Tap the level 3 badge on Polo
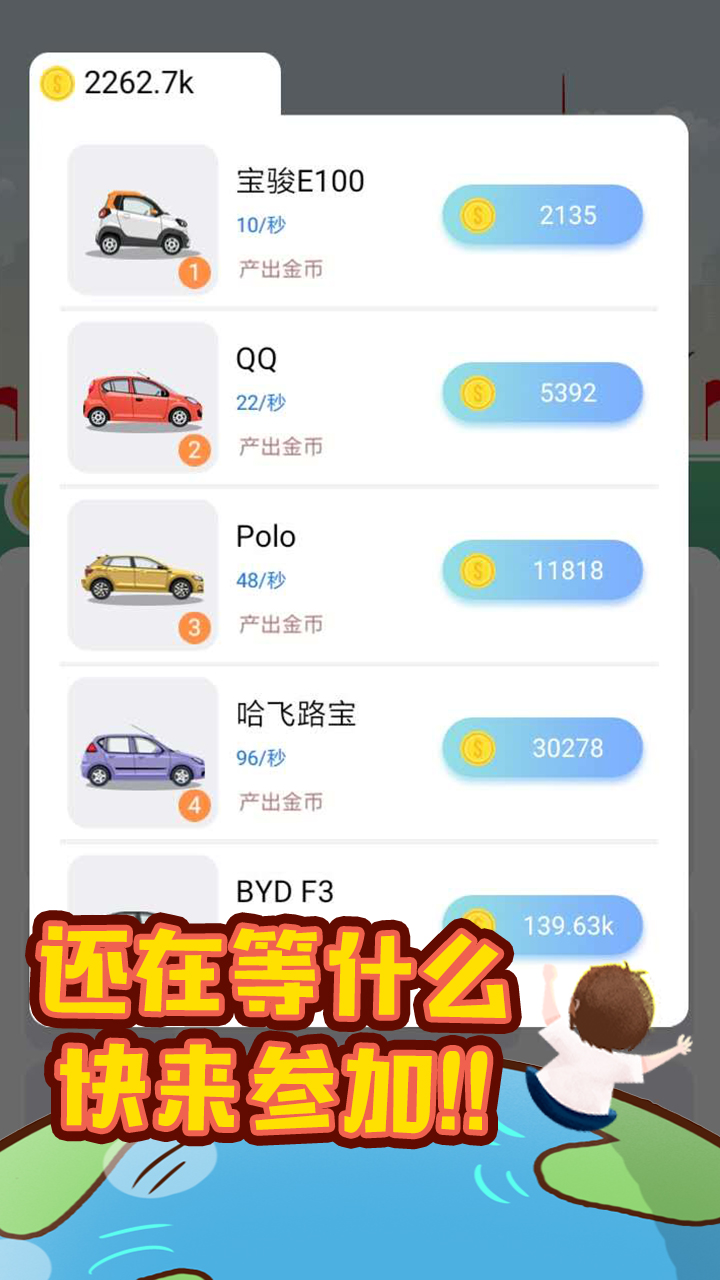 tap(196, 625)
